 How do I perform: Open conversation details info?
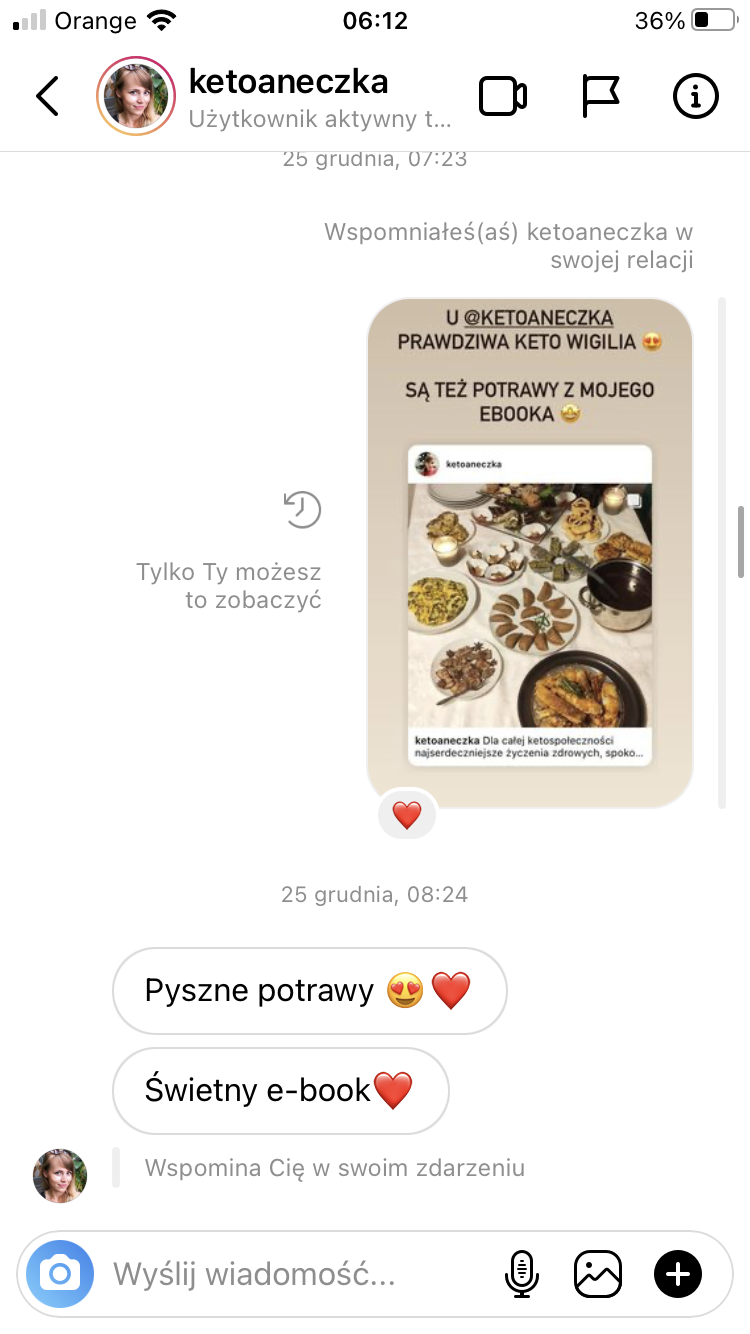(x=696, y=96)
